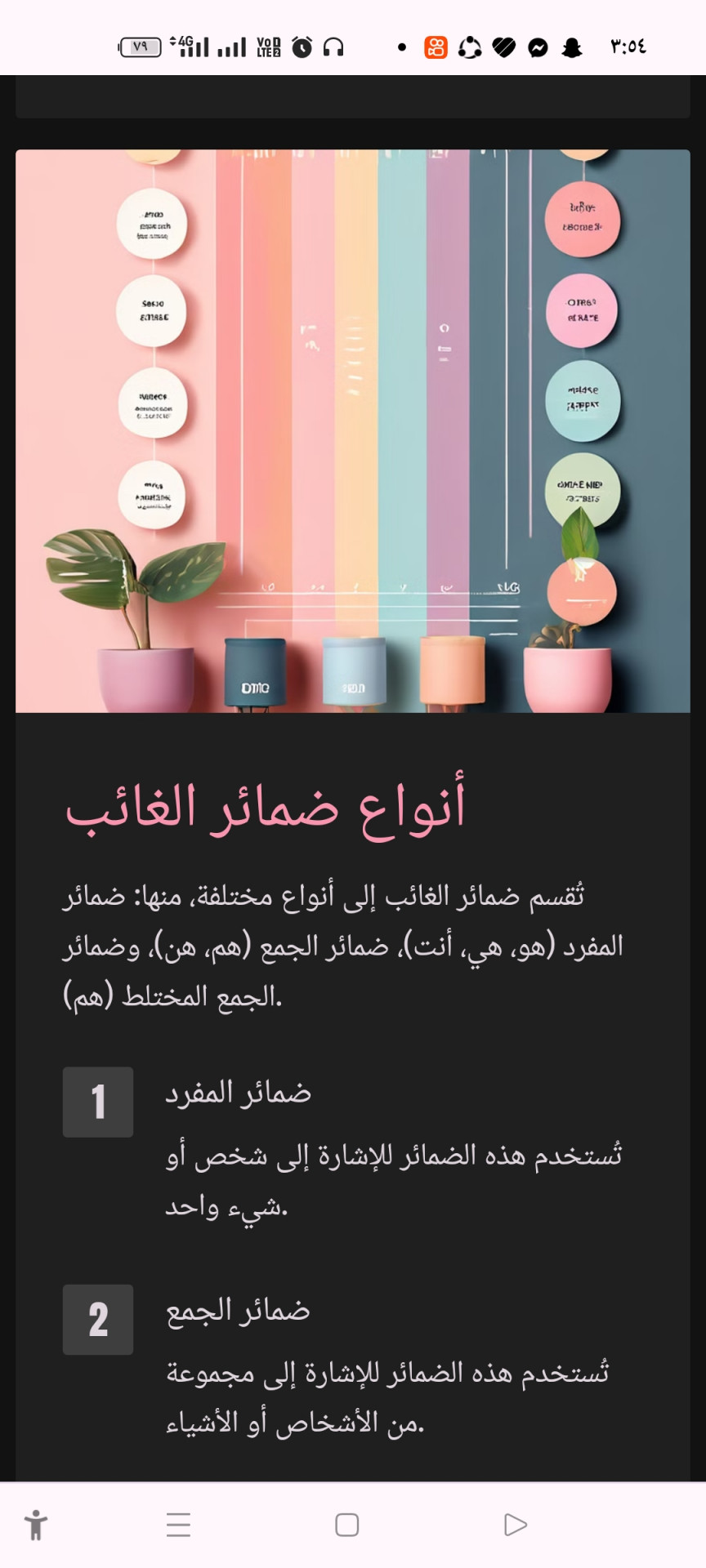Viewport: 706px width, 1568px height.
Task: Tap the accessibility shortcut in the navigation bar
Action: (36, 1525)
